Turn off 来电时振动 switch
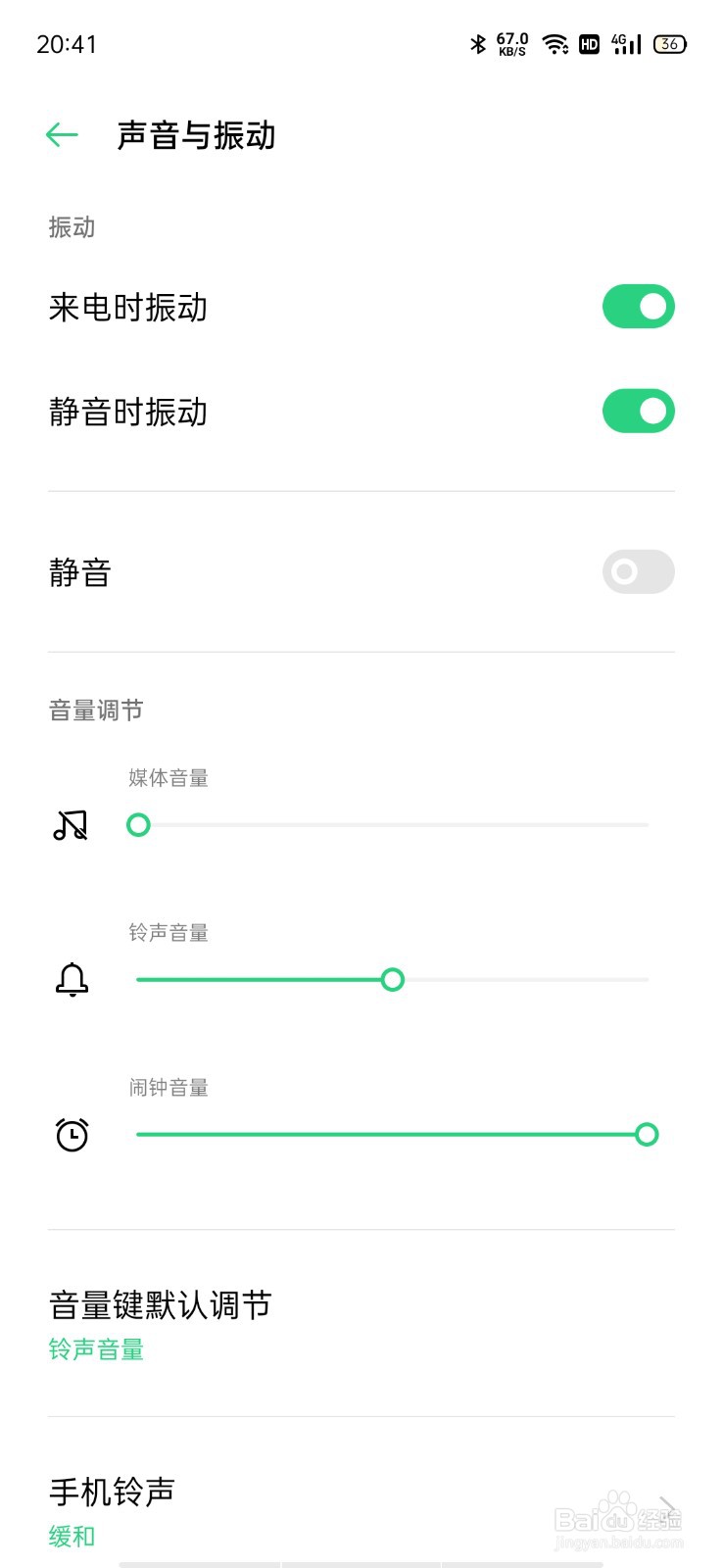 [x=638, y=307]
